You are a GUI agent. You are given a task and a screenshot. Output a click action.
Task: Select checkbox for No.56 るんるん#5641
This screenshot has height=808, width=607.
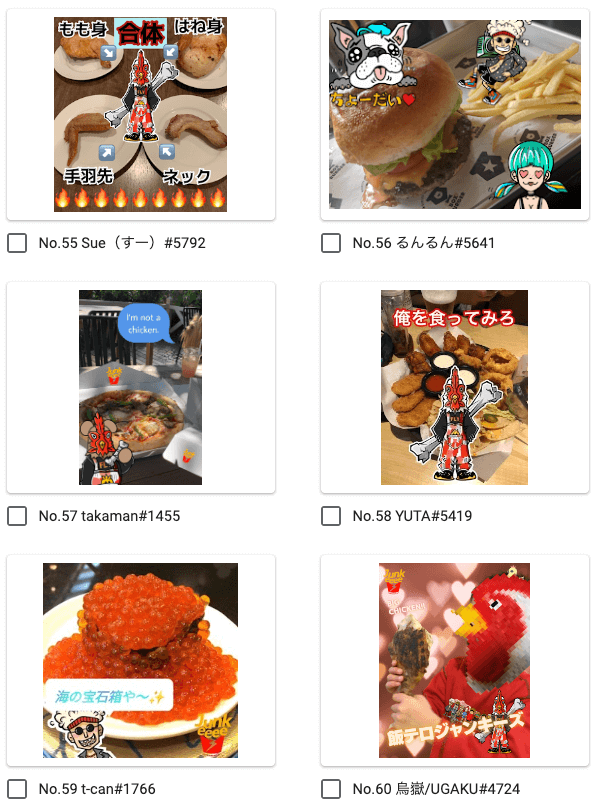[x=331, y=243]
